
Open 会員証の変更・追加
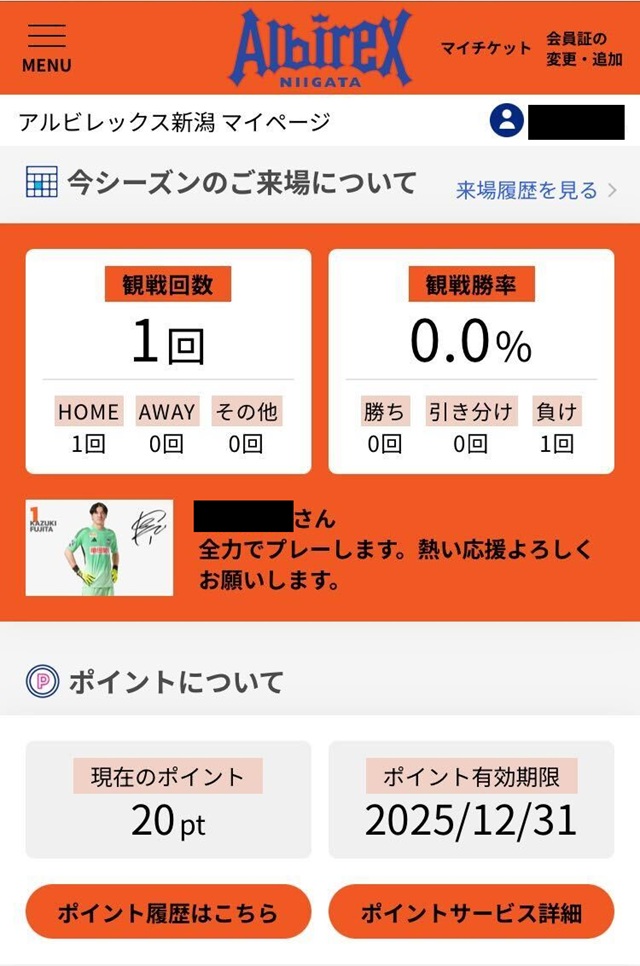(x=584, y=48)
